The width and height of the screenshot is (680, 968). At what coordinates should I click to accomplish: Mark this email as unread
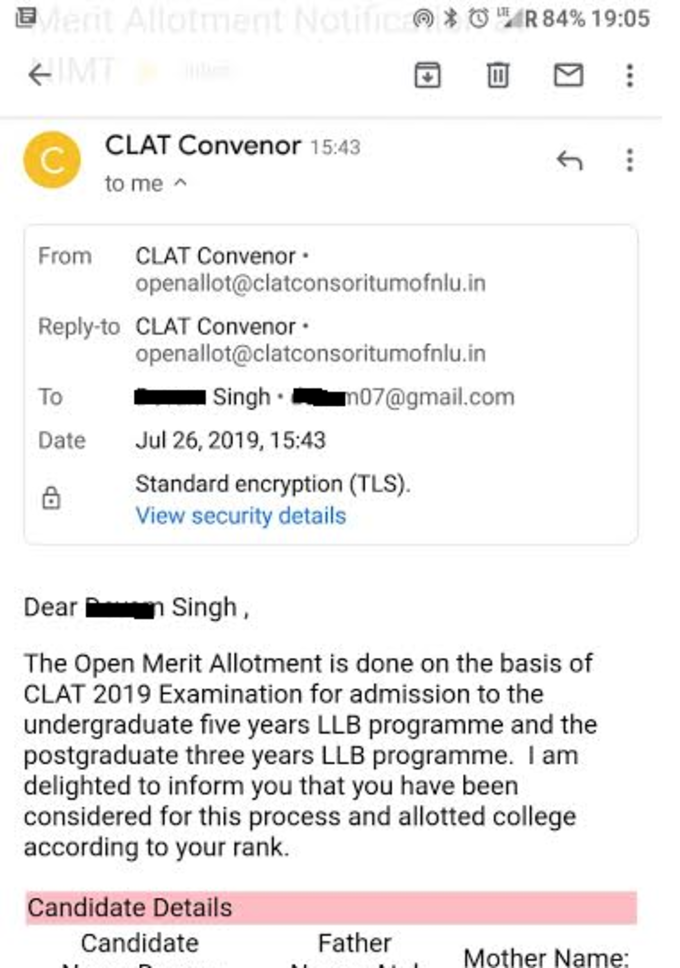(x=568, y=75)
